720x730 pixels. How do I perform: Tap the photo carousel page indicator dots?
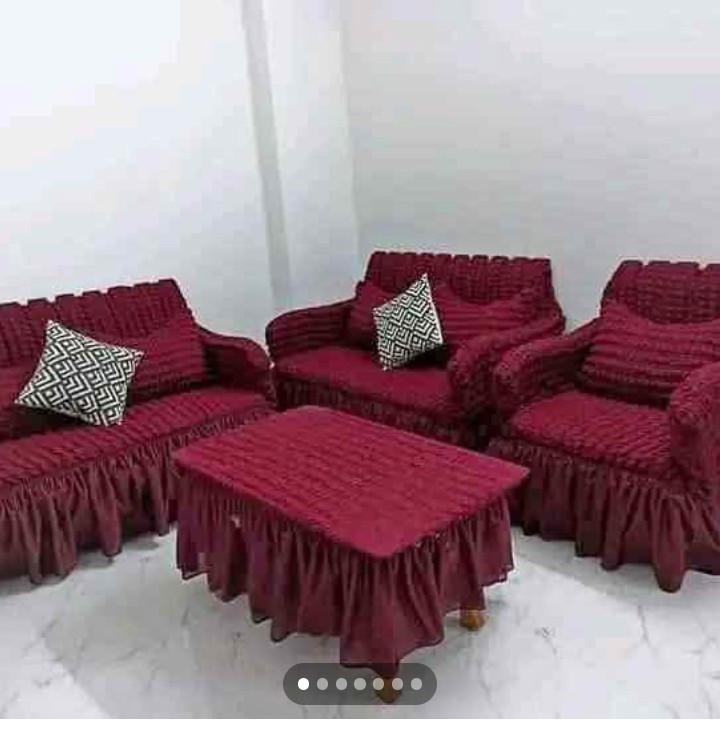(x=360, y=684)
